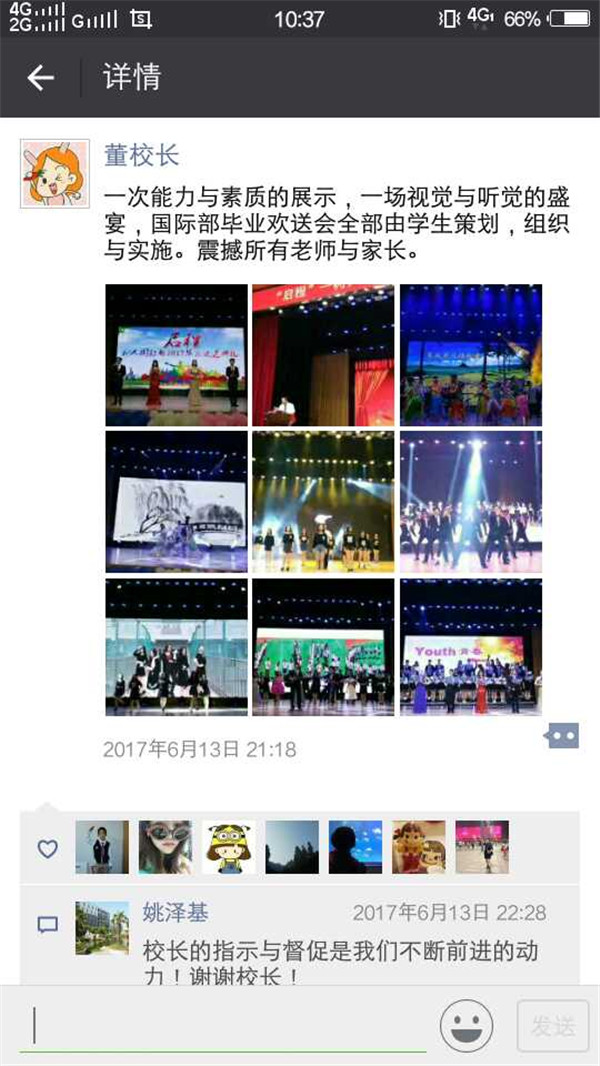The width and height of the screenshot is (600, 1066).
Task: Open the ink-painting stage photo
Action: click(x=176, y=502)
